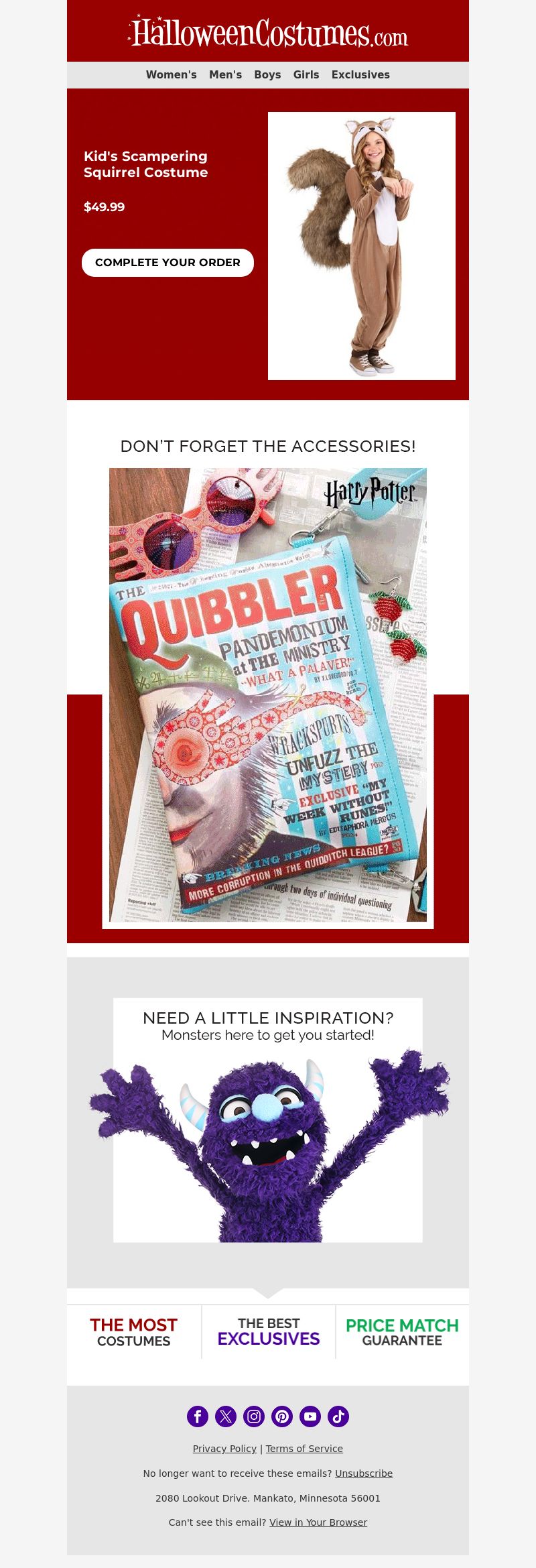This screenshot has height=1568, width=536.
Task: Open the Quibbler accessories banner
Action: pyautogui.click(x=268, y=695)
